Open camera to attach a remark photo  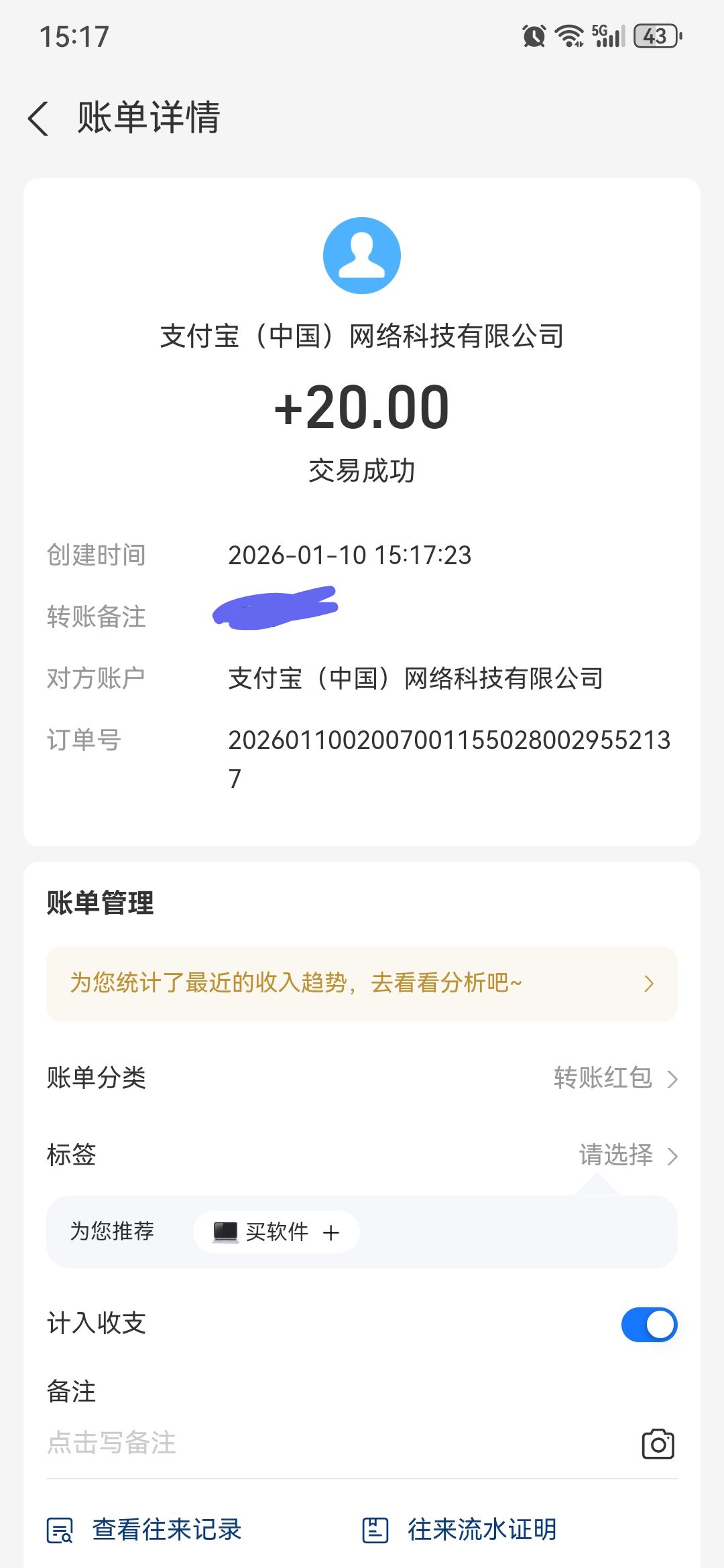pyautogui.click(x=658, y=1443)
